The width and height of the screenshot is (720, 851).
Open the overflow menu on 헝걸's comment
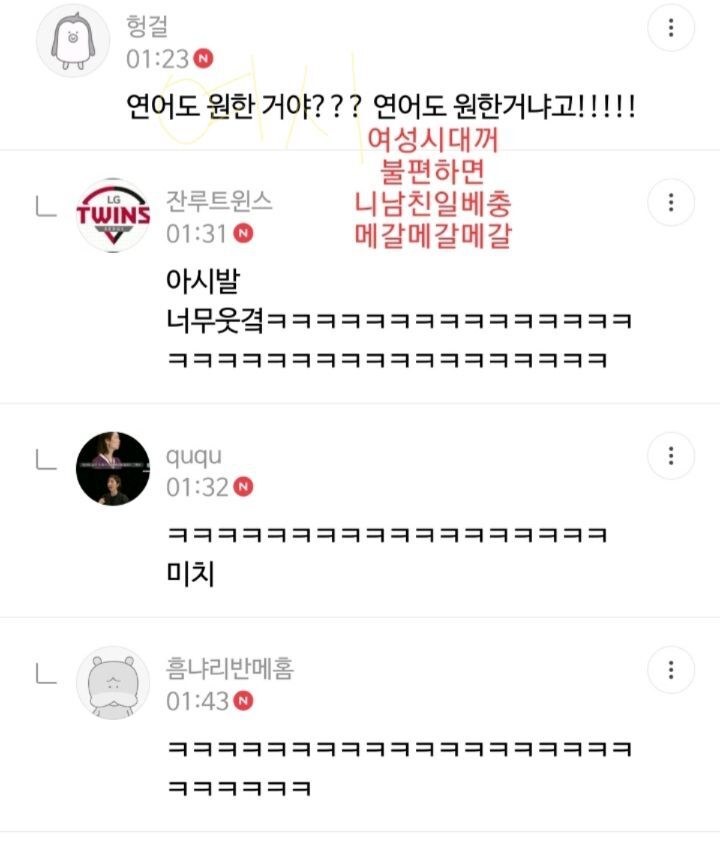671,28
